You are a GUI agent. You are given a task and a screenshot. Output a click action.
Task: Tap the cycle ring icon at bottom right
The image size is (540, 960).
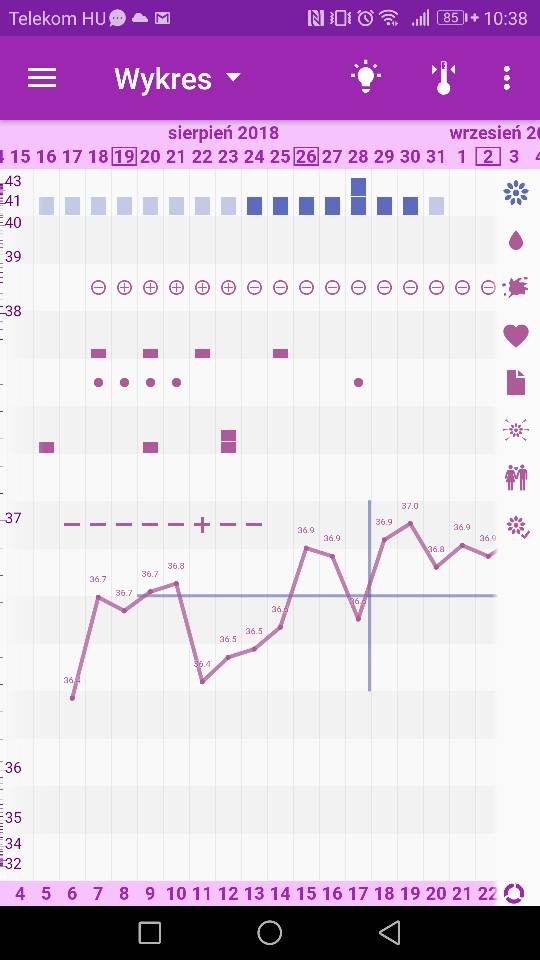click(x=514, y=893)
